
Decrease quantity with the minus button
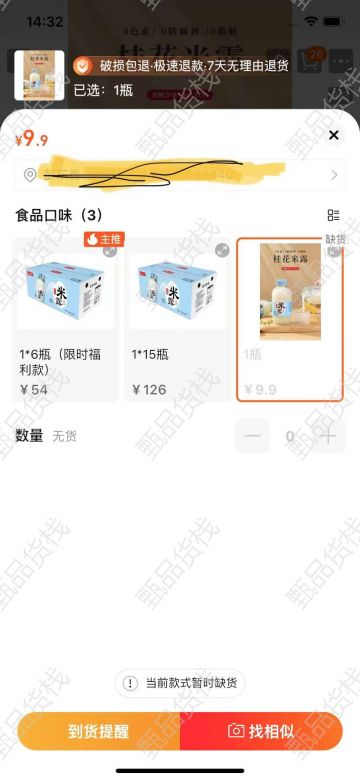tap(253, 436)
